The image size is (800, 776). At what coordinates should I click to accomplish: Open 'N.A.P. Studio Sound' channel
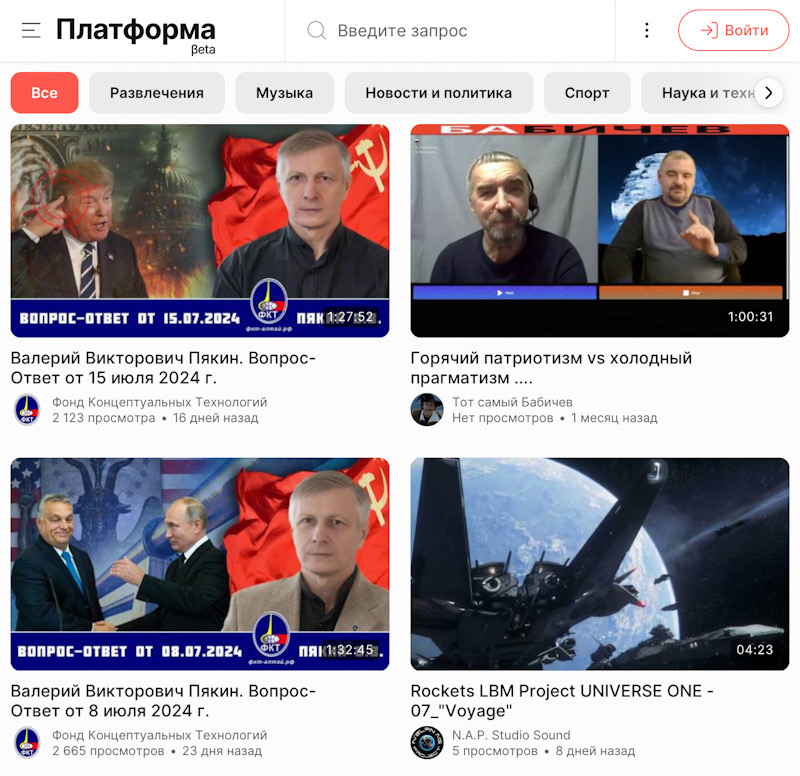pyautogui.click(x=511, y=735)
